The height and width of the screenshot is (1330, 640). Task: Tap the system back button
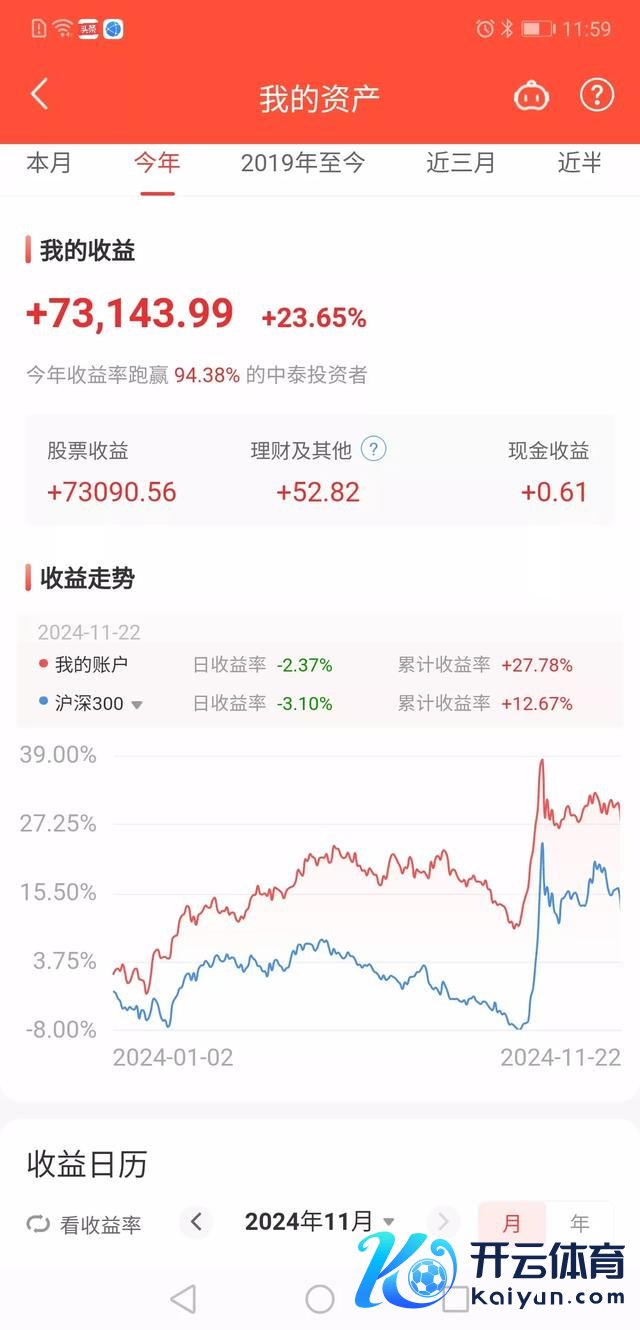click(183, 1298)
